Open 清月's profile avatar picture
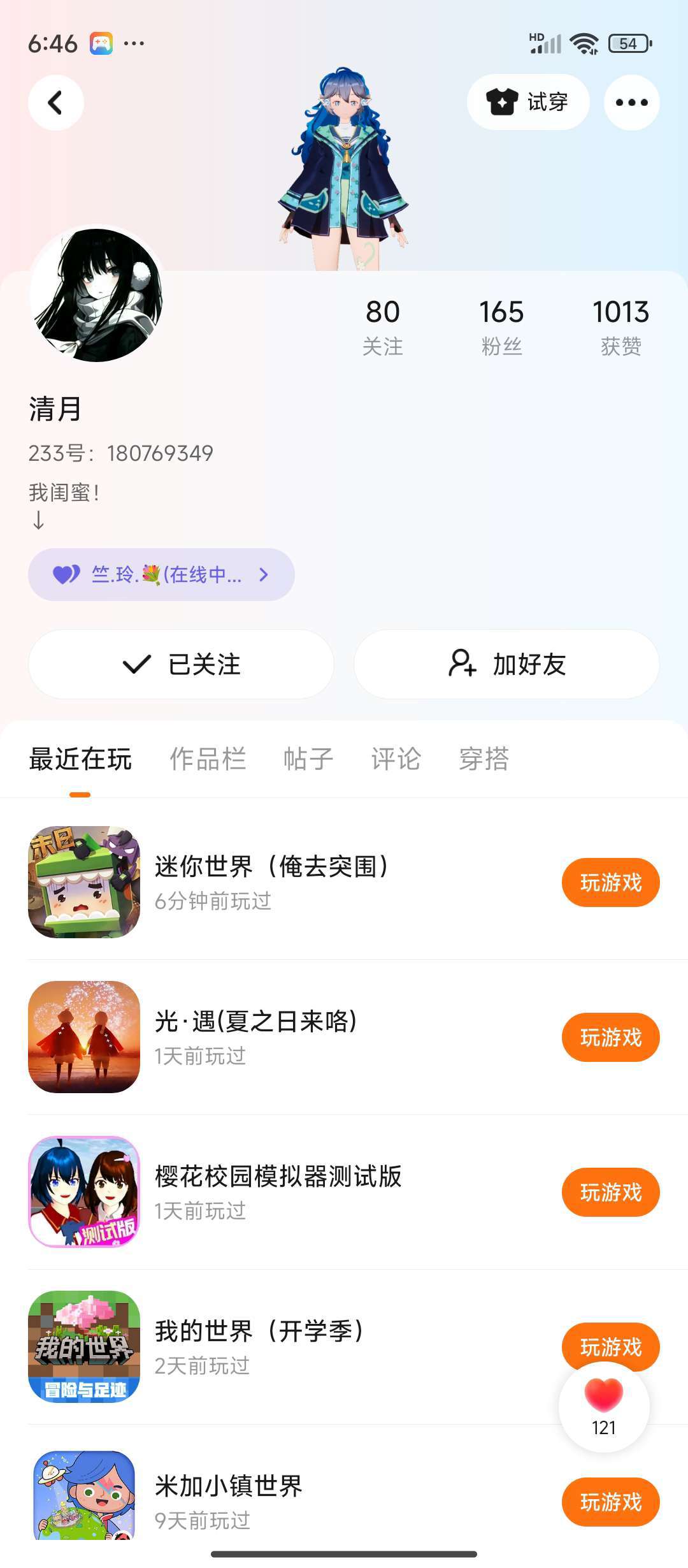Image resolution: width=688 pixels, height=1568 pixels. pyautogui.click(x=96, y=295)
